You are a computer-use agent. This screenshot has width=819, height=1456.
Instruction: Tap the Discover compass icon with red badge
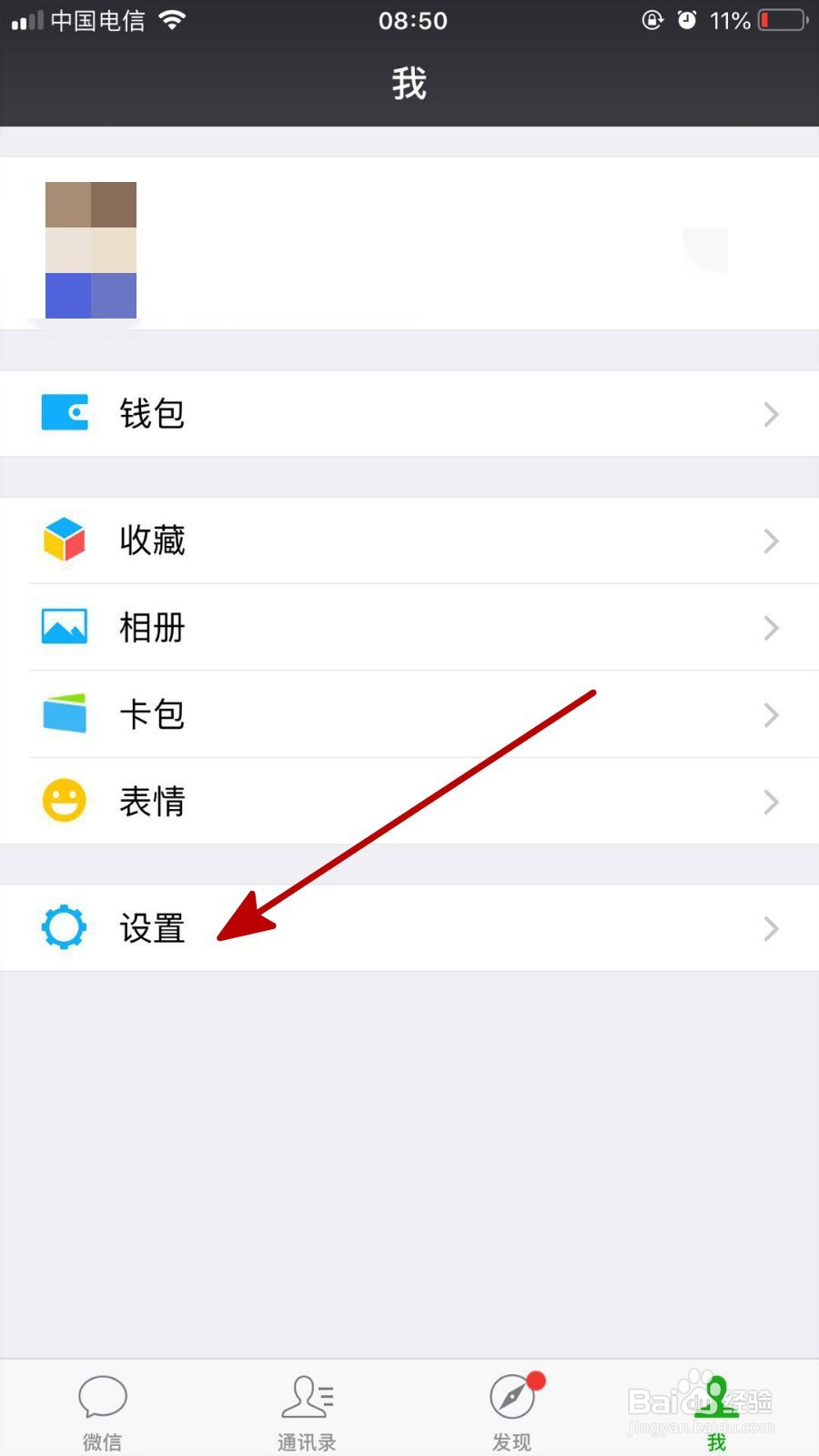coord(511,1395)
